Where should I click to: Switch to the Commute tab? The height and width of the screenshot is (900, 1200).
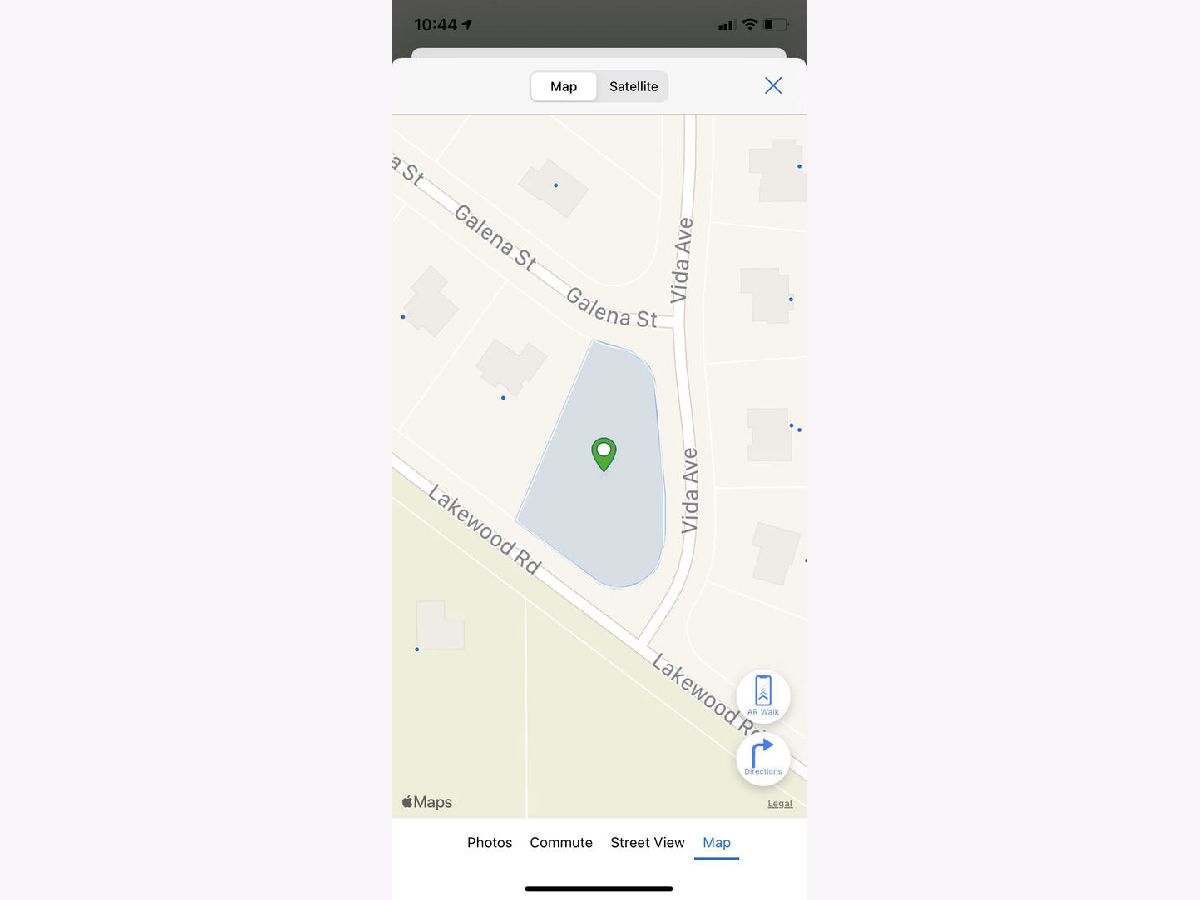coord(561,843)
